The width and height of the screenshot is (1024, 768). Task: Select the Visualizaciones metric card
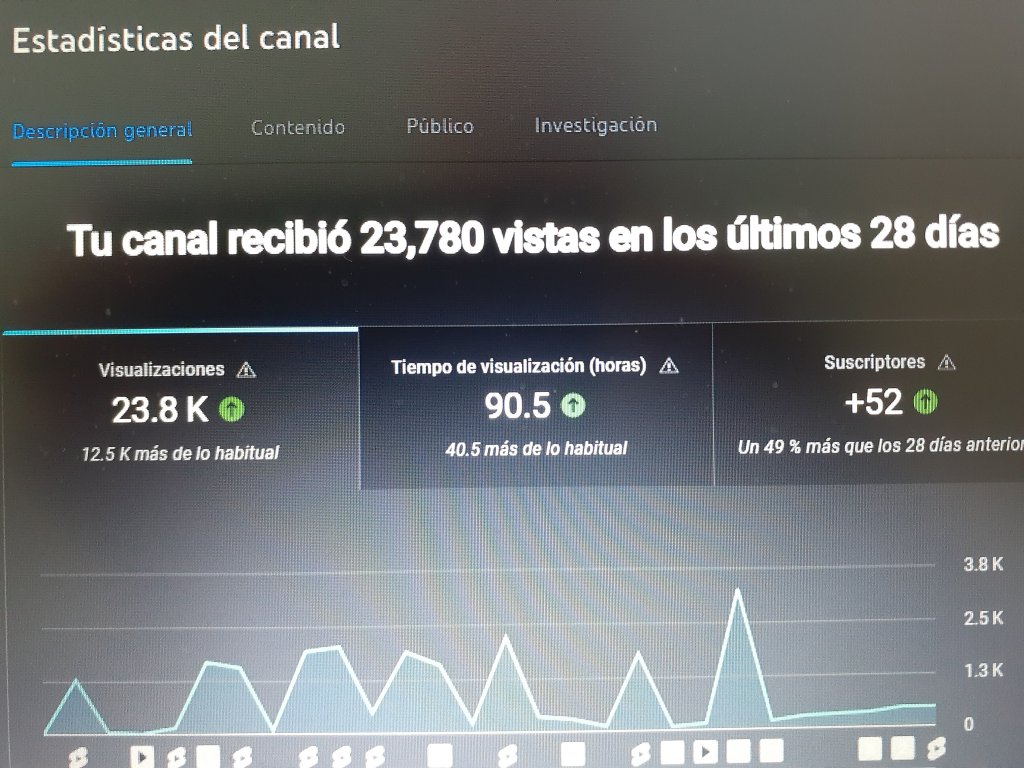(x=180, y=410)
